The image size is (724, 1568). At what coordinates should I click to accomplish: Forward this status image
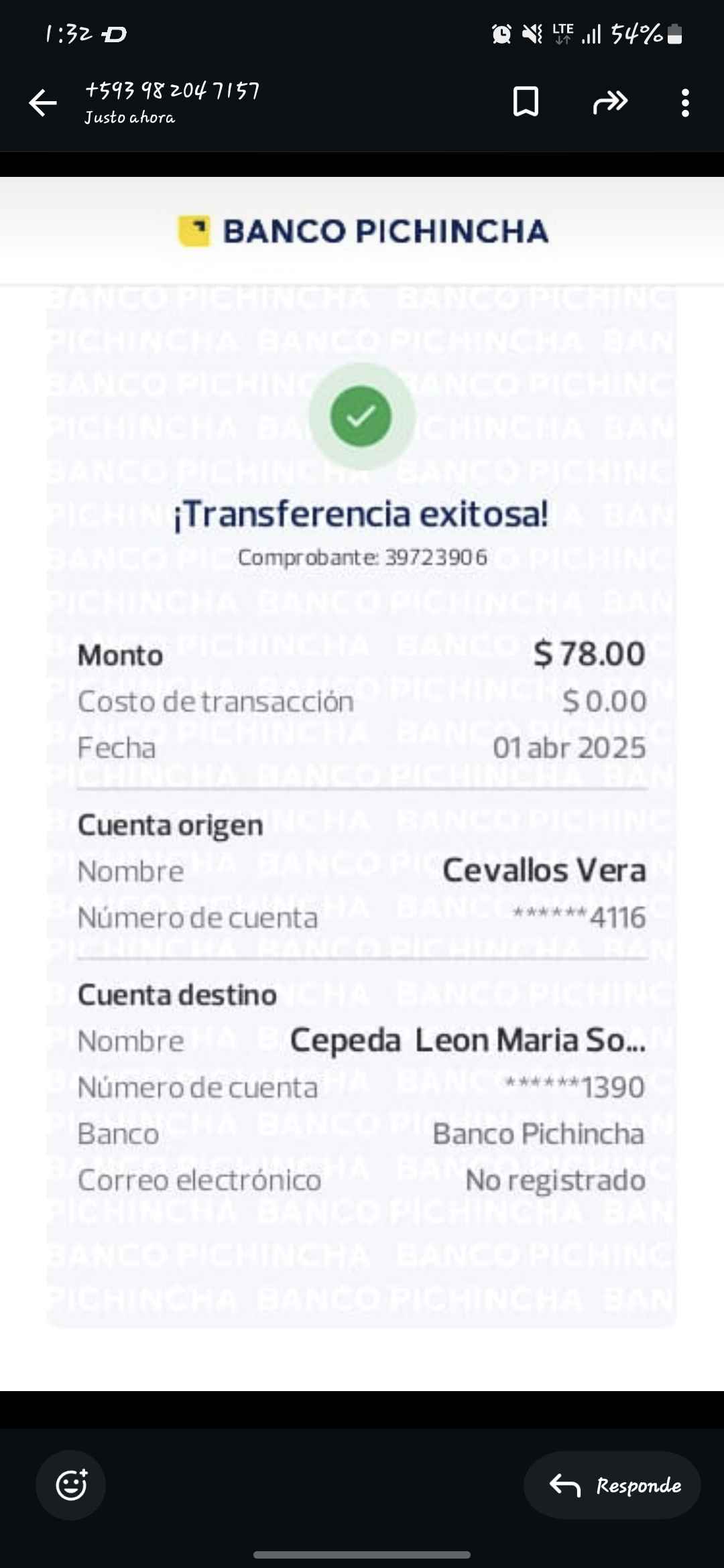[x=610, y=102]
